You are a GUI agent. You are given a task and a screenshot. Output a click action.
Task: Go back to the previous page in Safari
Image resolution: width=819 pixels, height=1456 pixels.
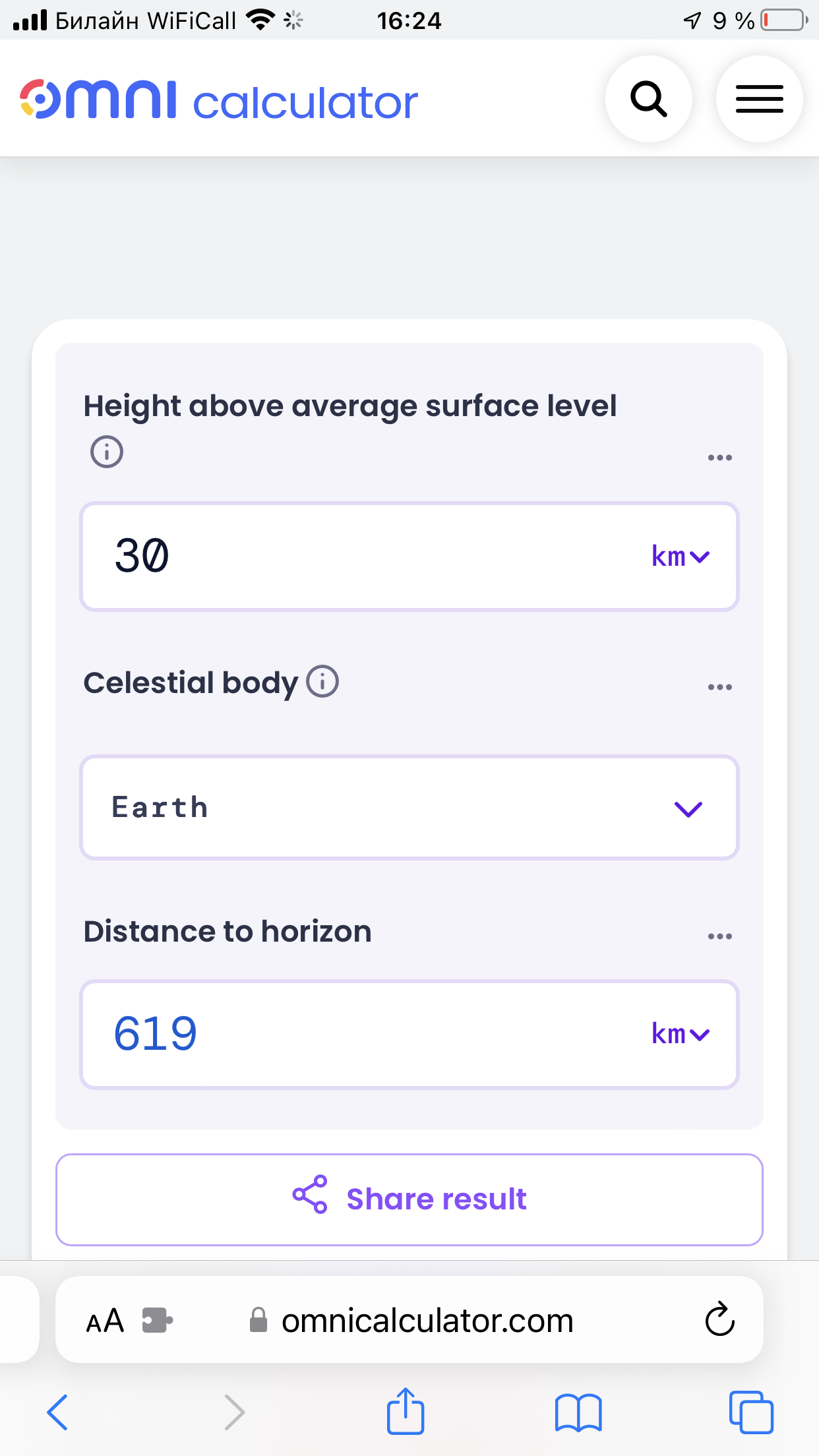click(57, 1412)
